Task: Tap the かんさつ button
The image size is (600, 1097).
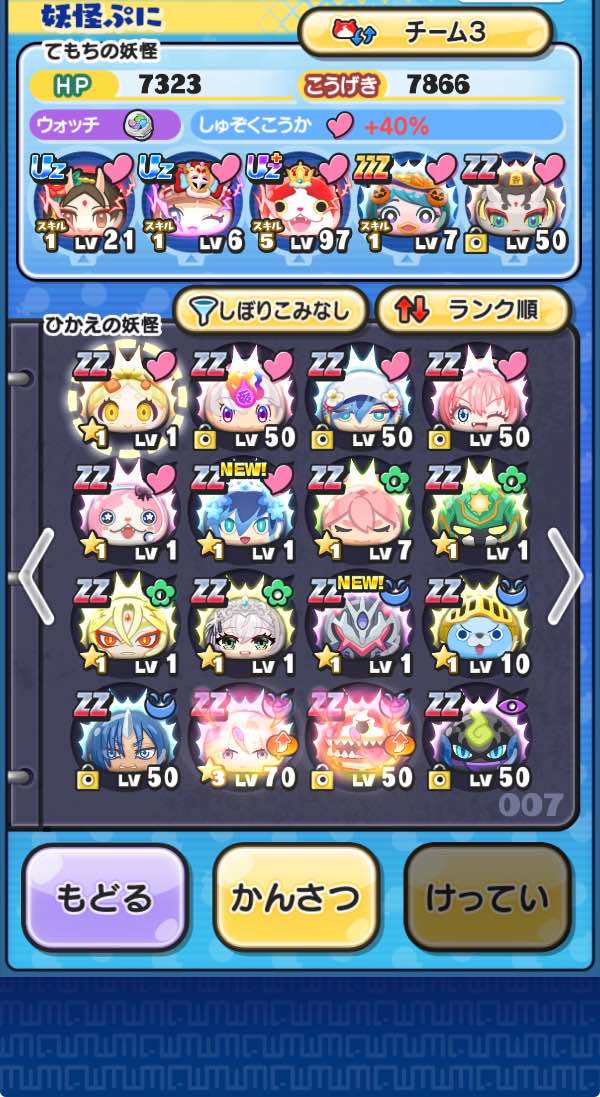Action: (x=296, y=897)
